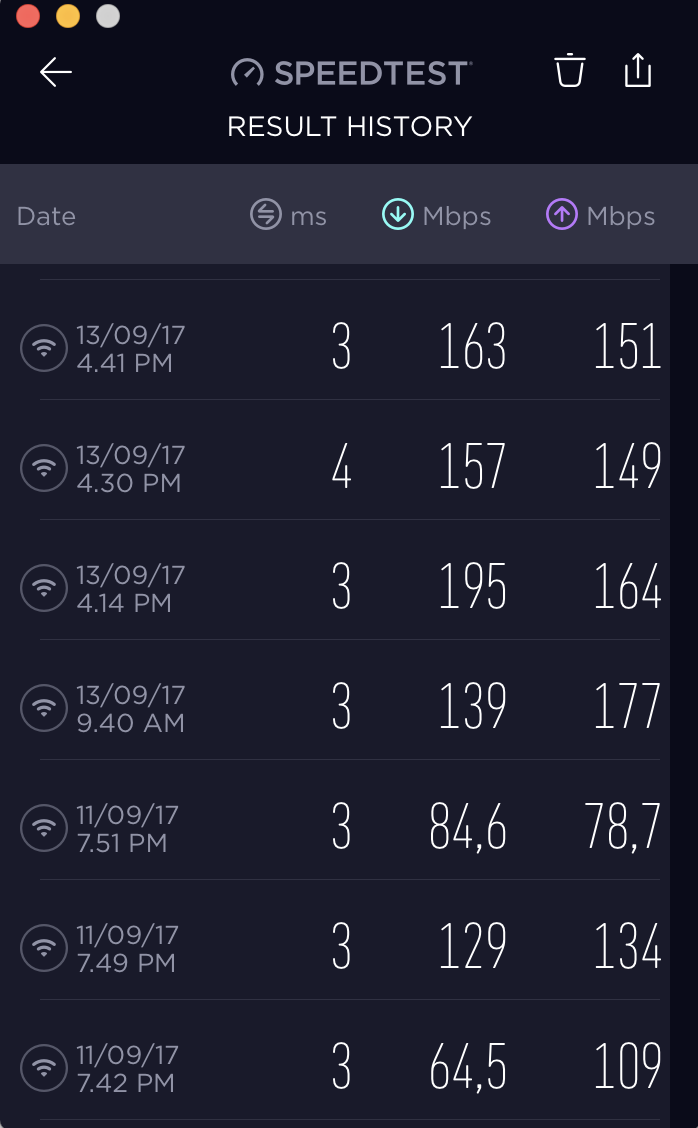Share results using the export icon
This screenshot has width=698, height=1128.
[x=638, y=70]
